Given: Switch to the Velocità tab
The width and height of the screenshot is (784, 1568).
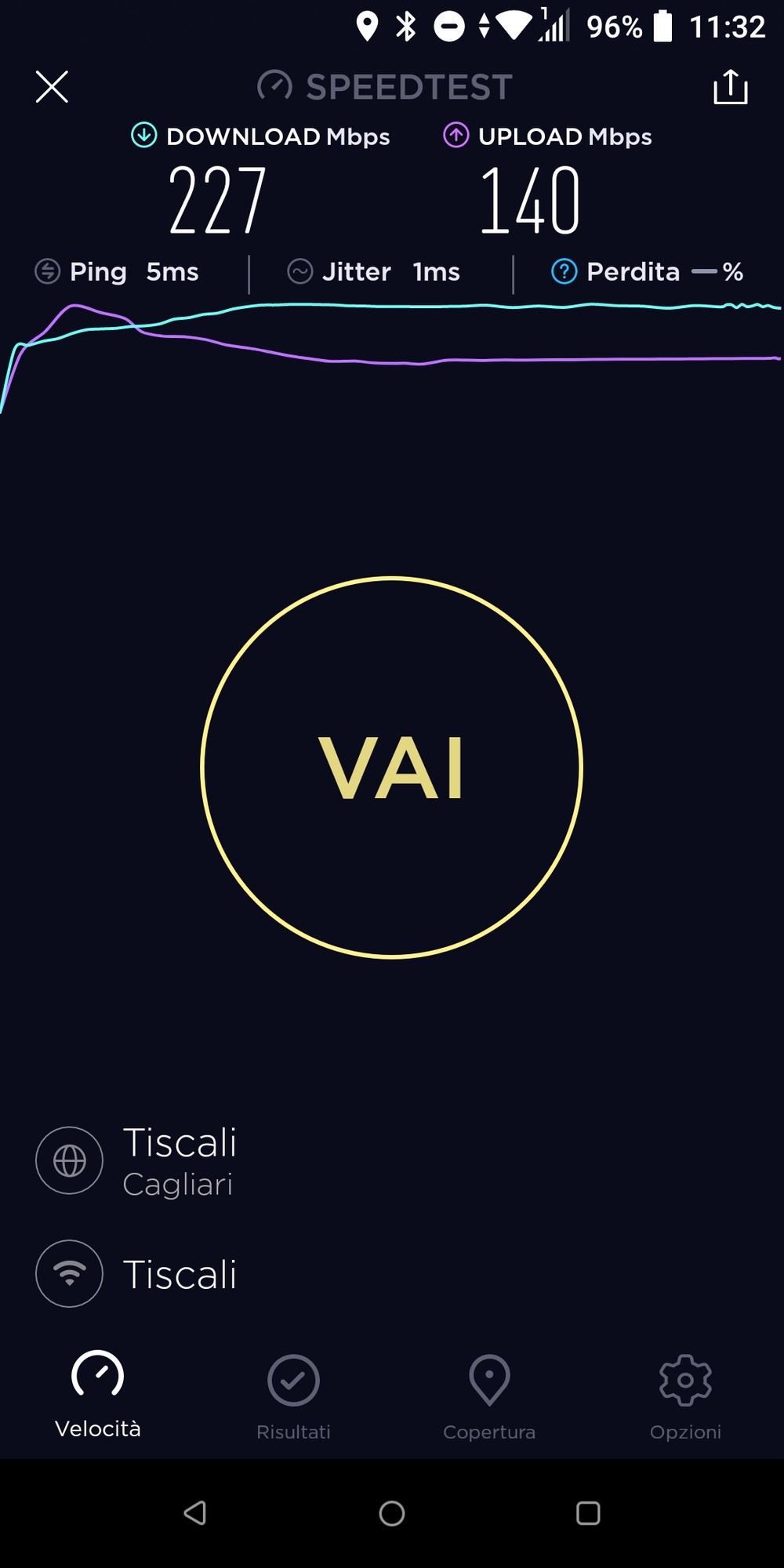Looking at the screenshot, I should [98, 1396].
